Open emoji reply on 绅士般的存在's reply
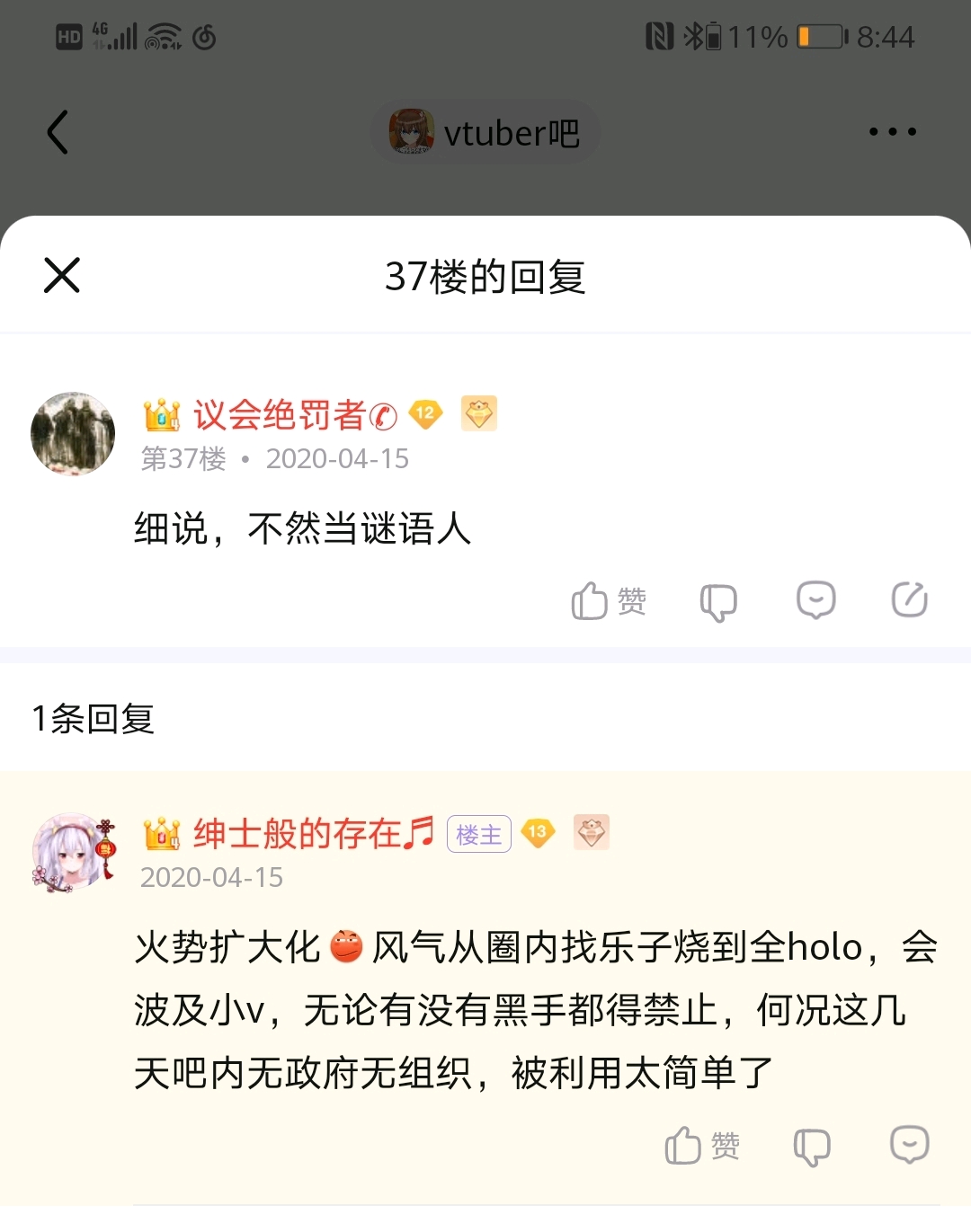 [909, 1145]
